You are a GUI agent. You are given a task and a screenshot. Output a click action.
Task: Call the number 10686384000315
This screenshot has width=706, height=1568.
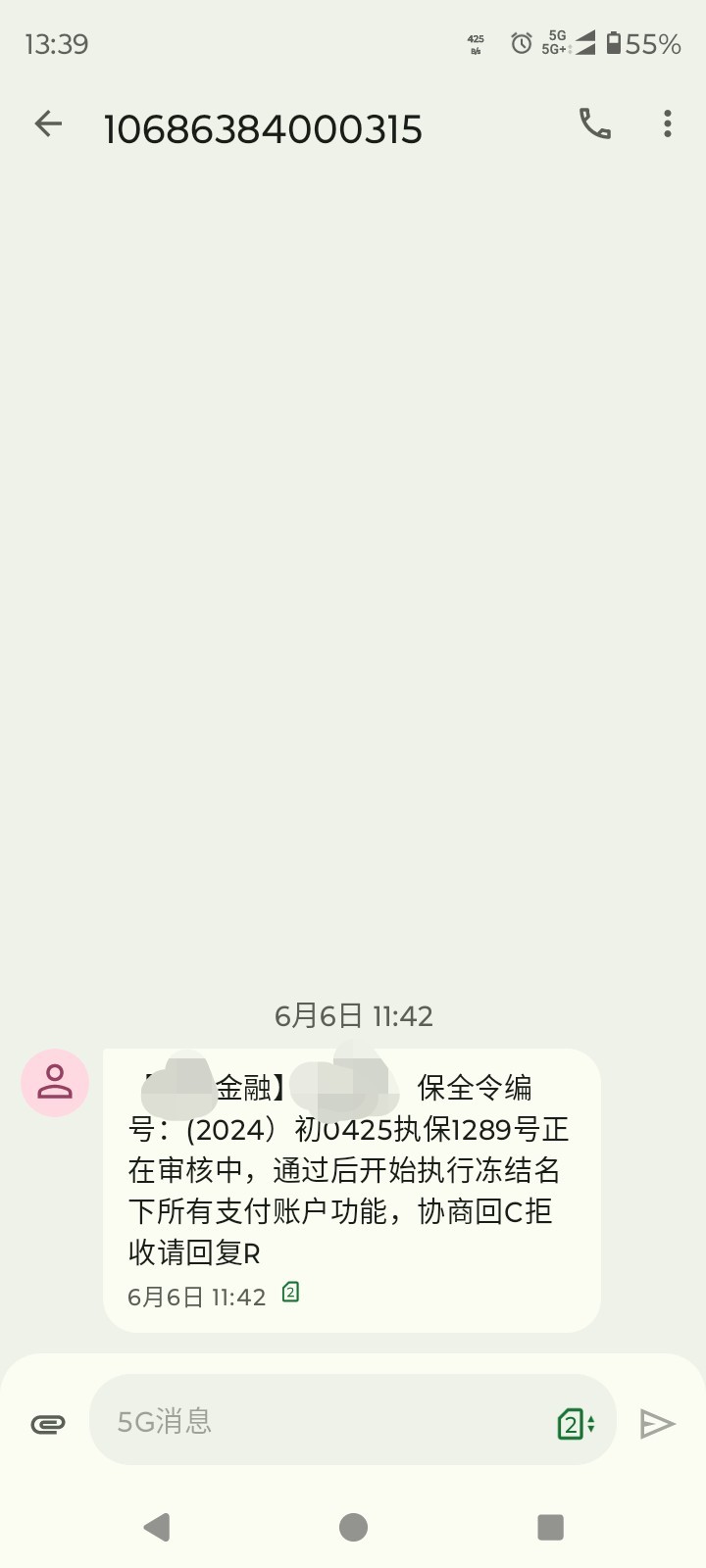tap(595, 123)
